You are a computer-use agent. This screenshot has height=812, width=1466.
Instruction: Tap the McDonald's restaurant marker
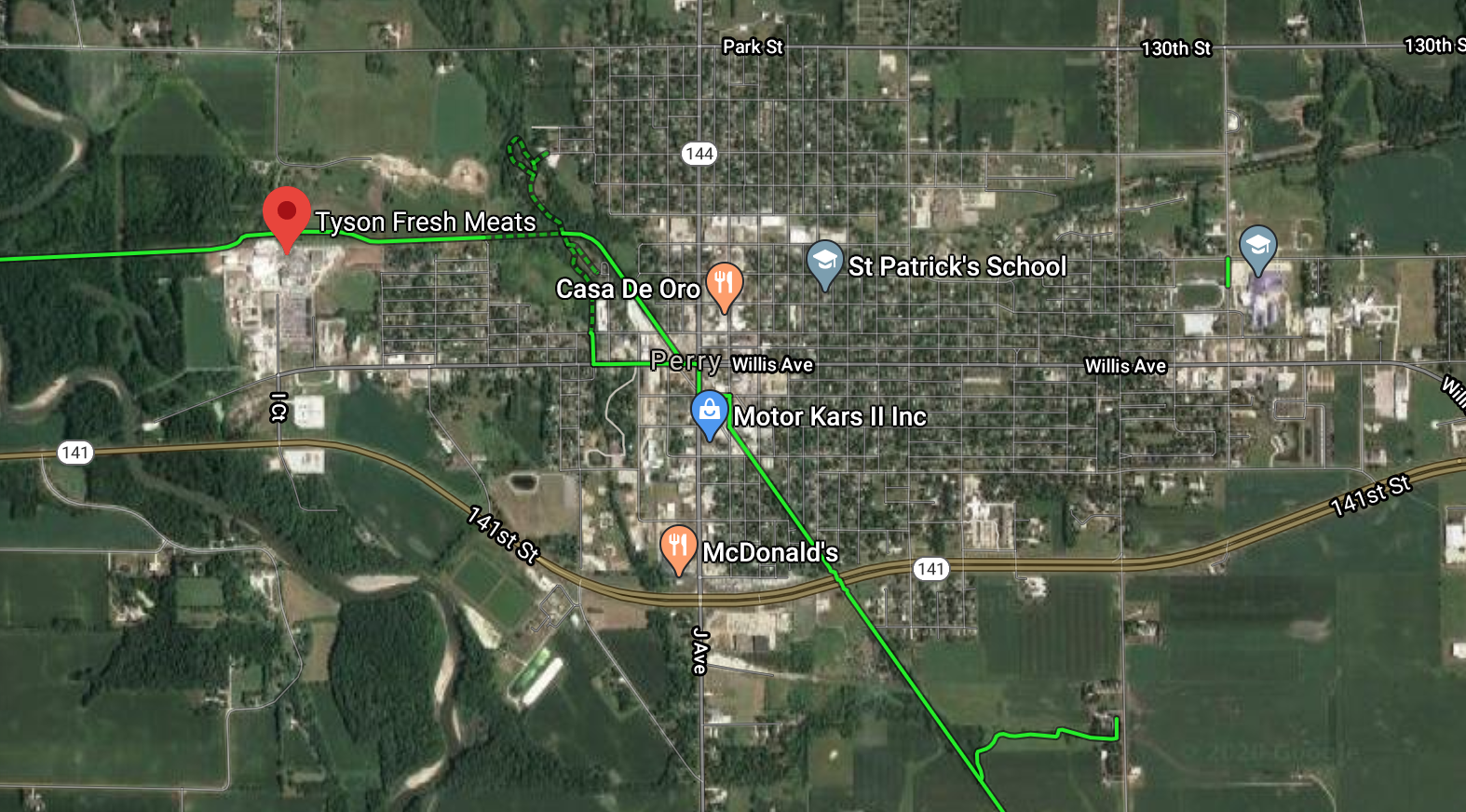click(x=678, y=547)
